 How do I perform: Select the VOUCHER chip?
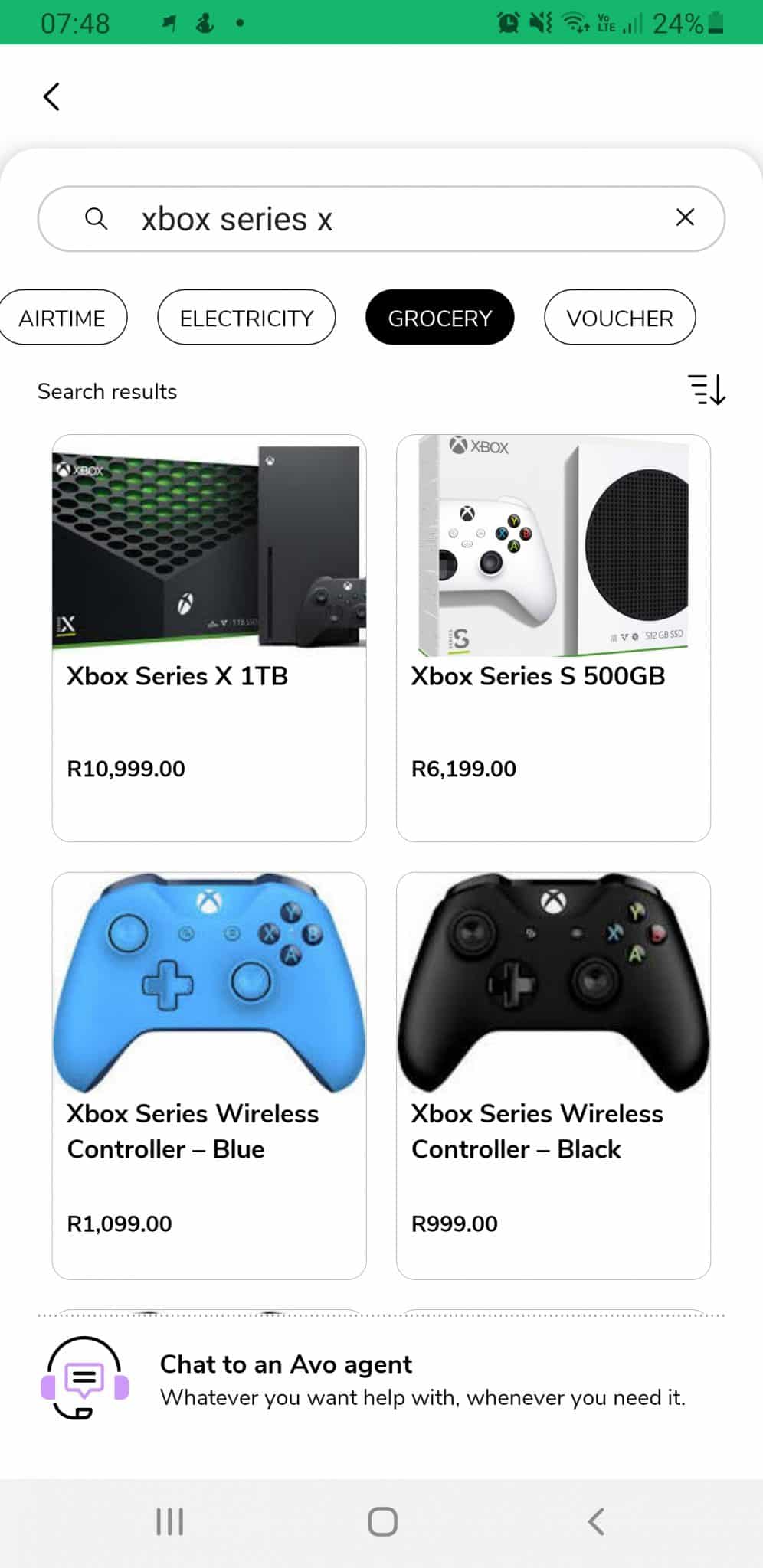point(620,318)
